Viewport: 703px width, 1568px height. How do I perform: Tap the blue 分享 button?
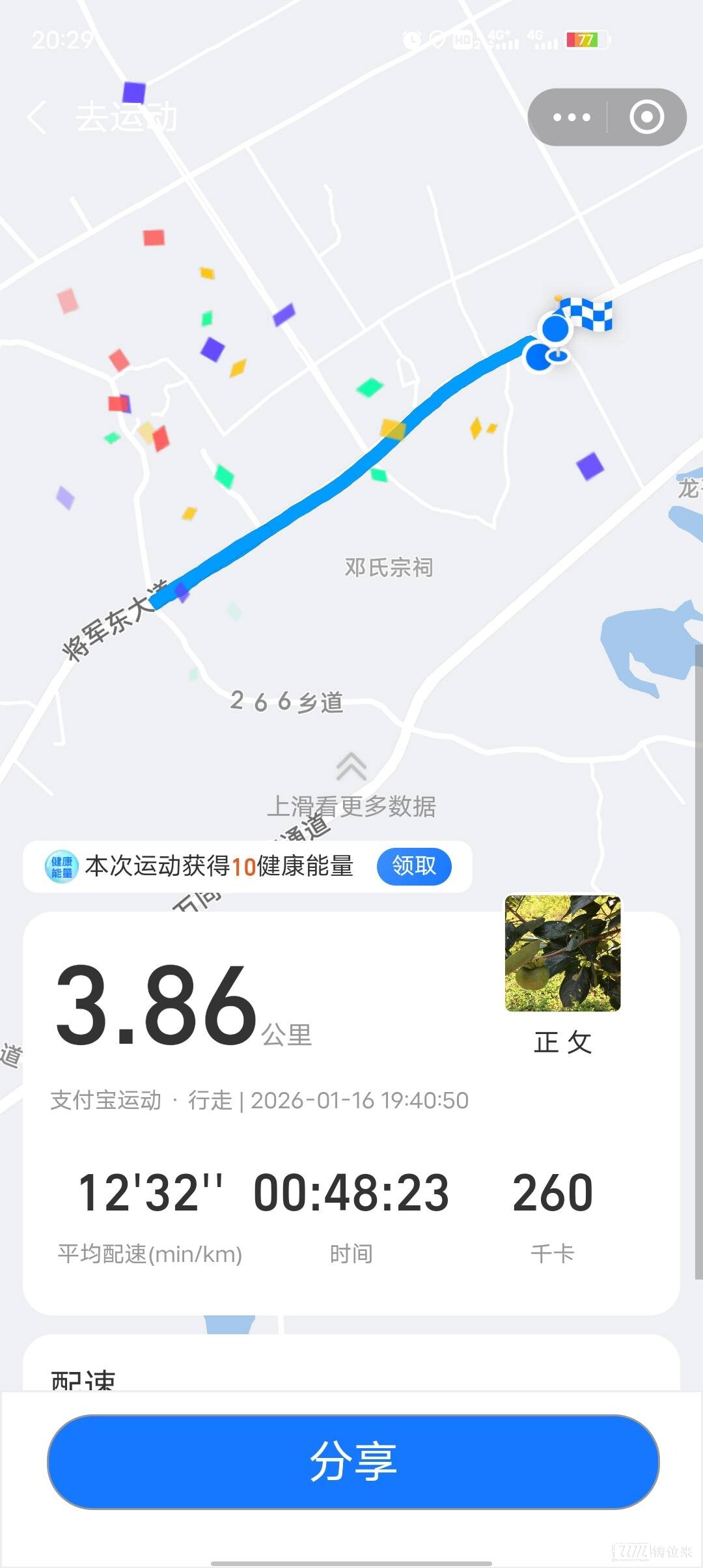tap(353, 1461)
